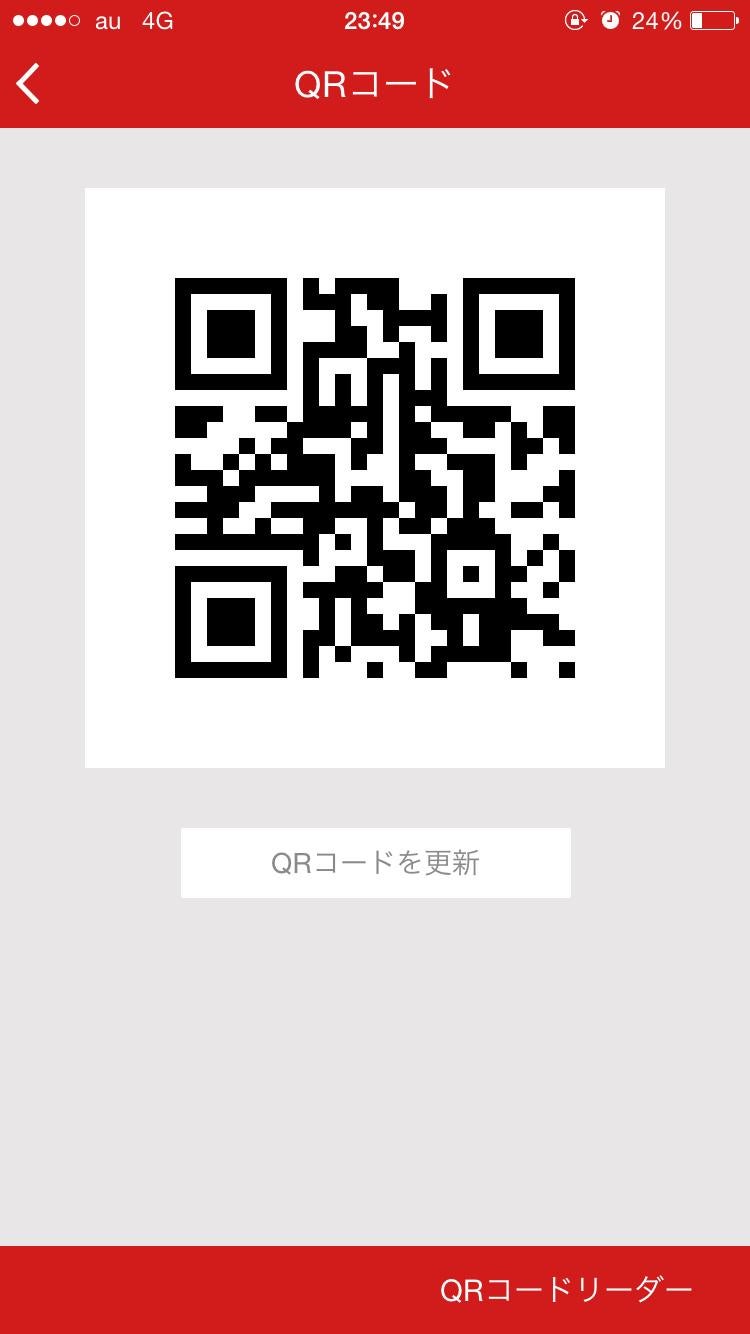Tap the signal strength dots
The image size is (750, 1334).
(x=45, y=18)
